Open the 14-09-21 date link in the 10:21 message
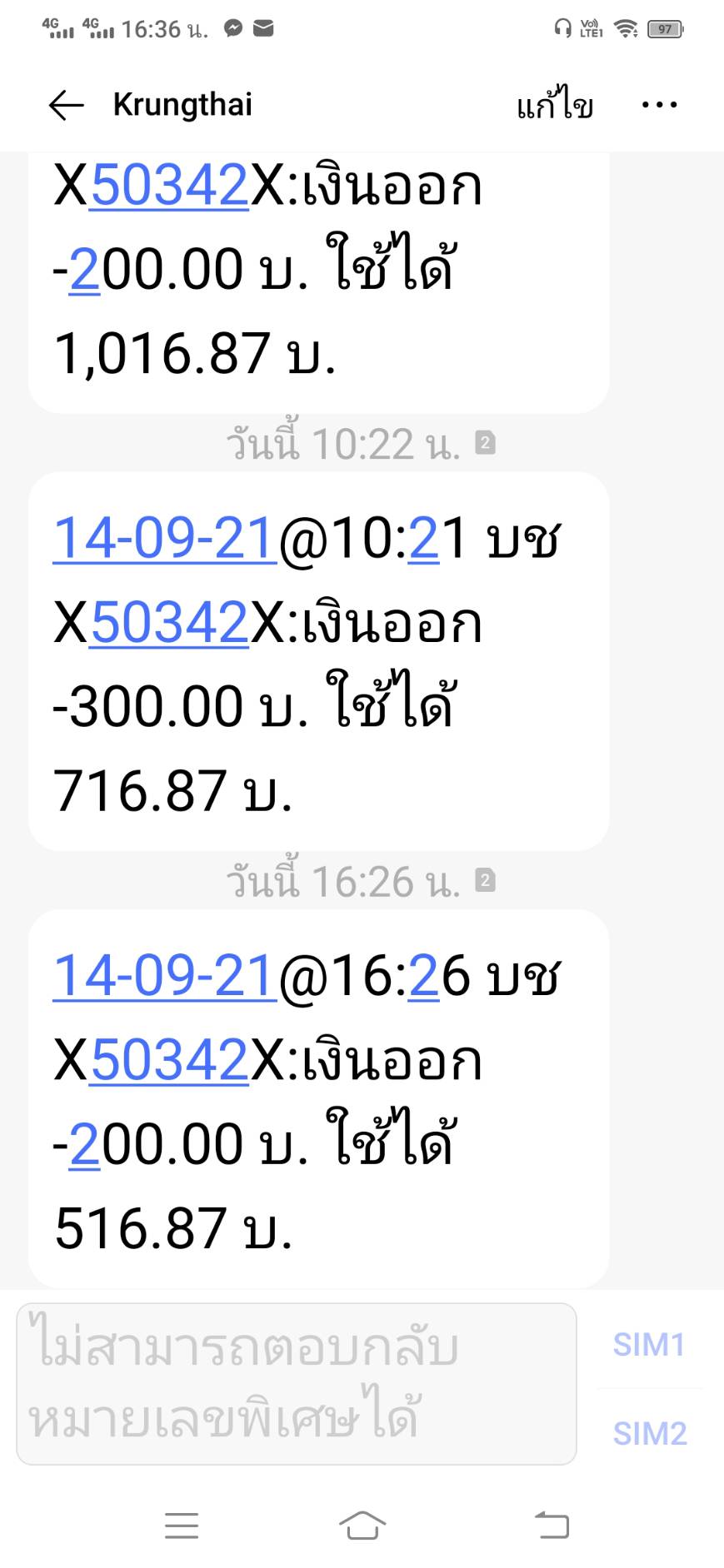Viewport: 724px width, 1568px height. (164, 538)
